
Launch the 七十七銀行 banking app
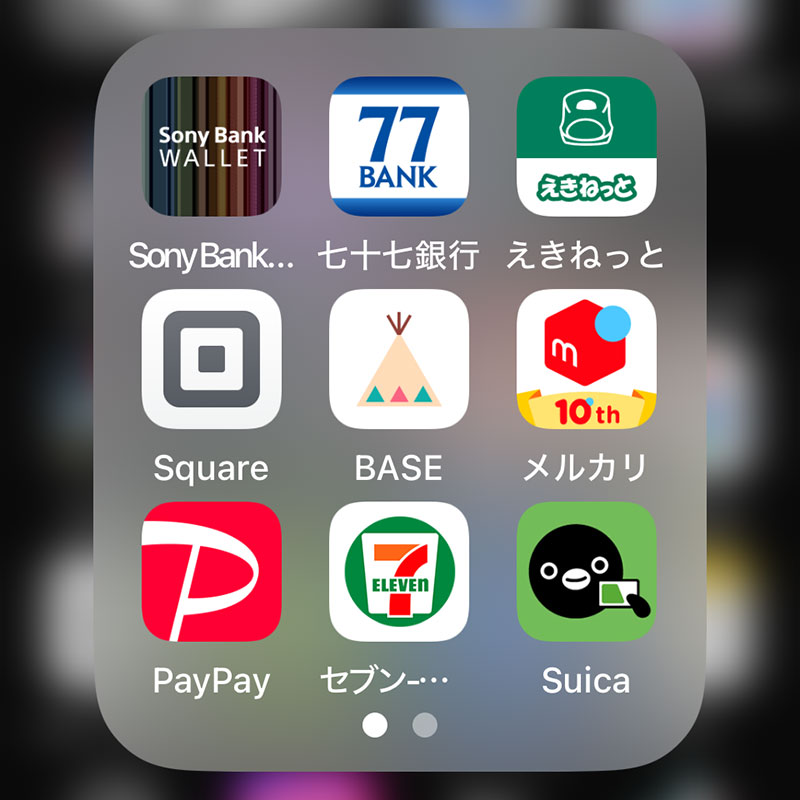pos(398,146)
